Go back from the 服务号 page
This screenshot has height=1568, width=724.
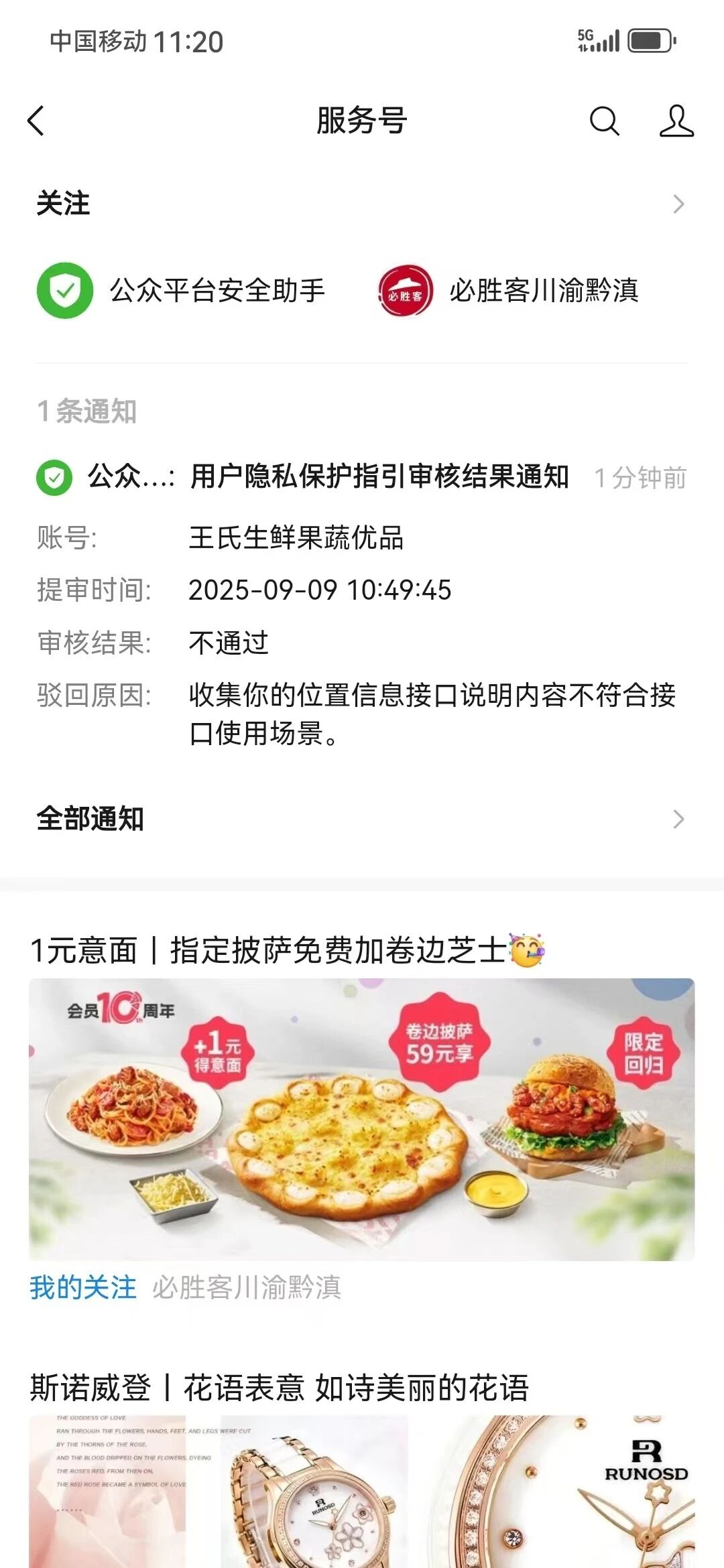click(37, 121)
